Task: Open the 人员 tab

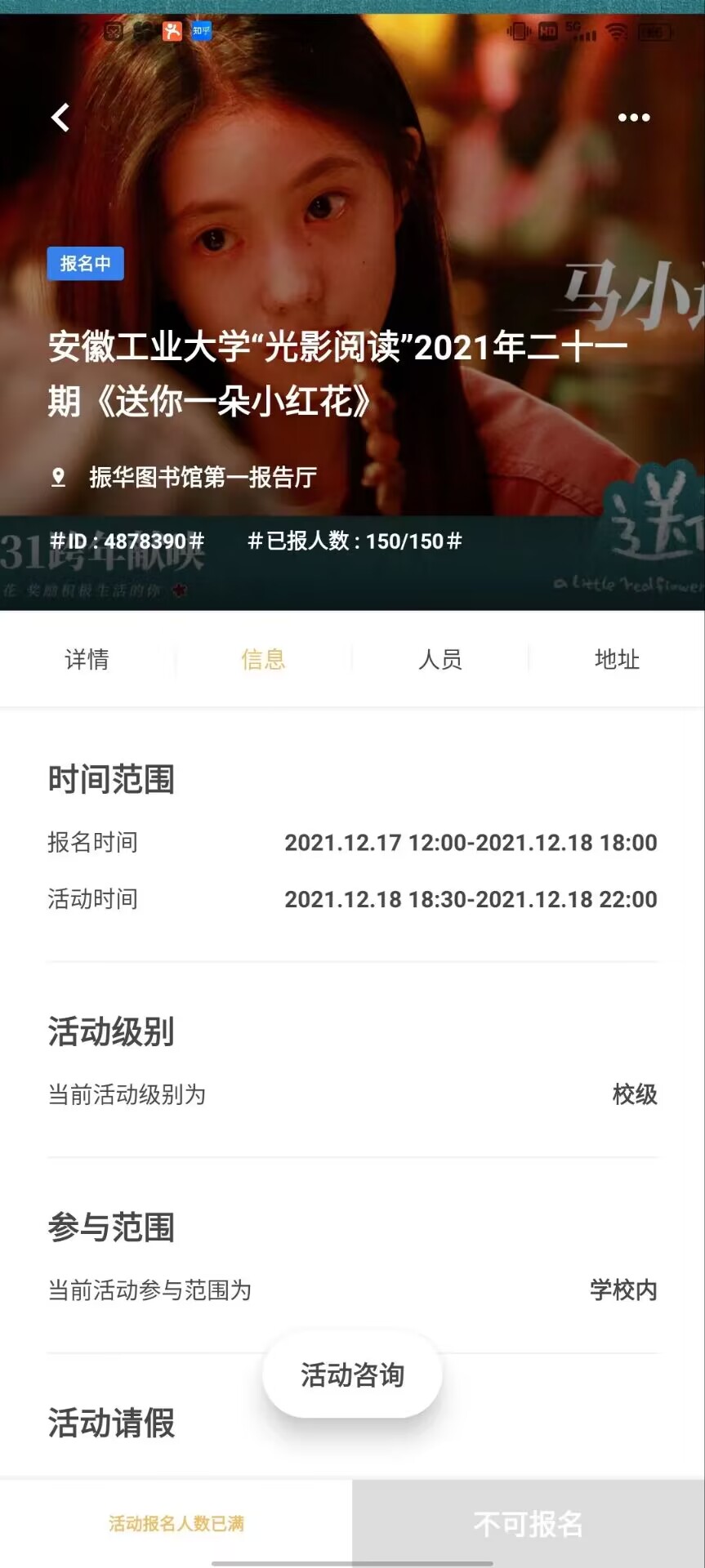Action: 440,659
